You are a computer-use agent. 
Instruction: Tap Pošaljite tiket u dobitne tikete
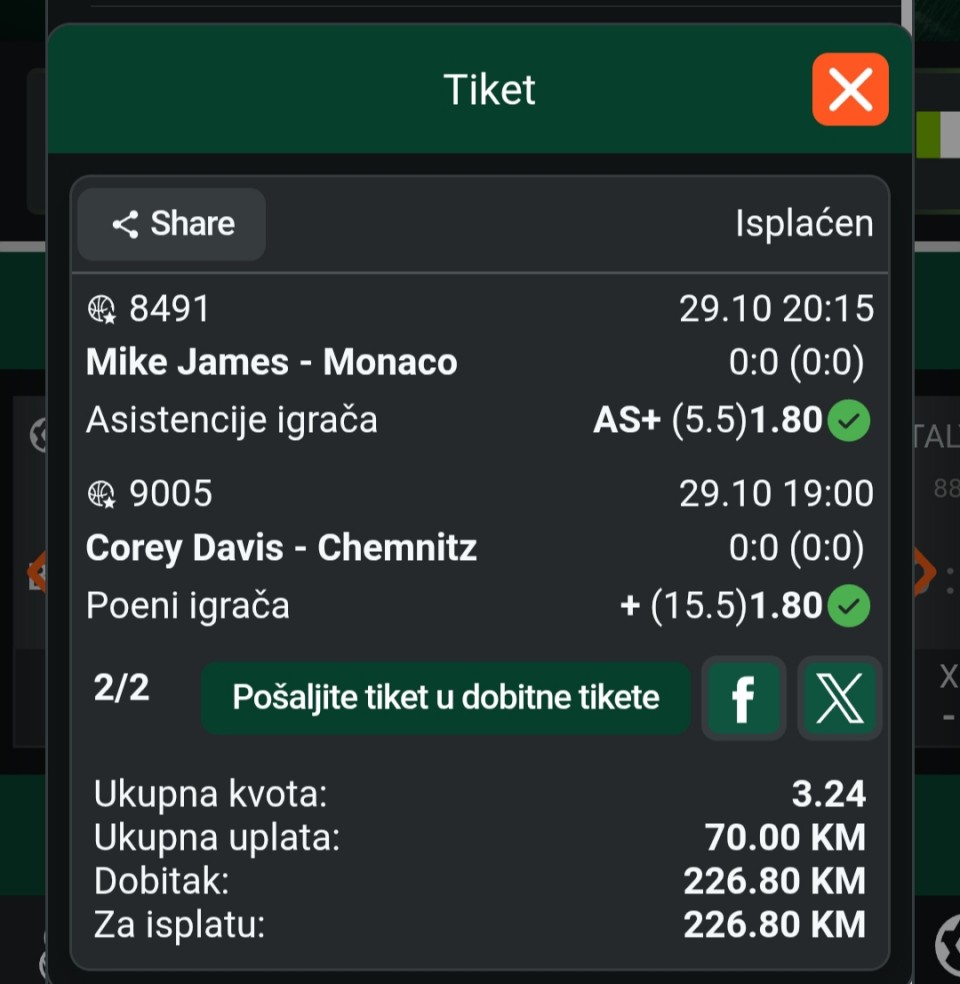[446, 697]
